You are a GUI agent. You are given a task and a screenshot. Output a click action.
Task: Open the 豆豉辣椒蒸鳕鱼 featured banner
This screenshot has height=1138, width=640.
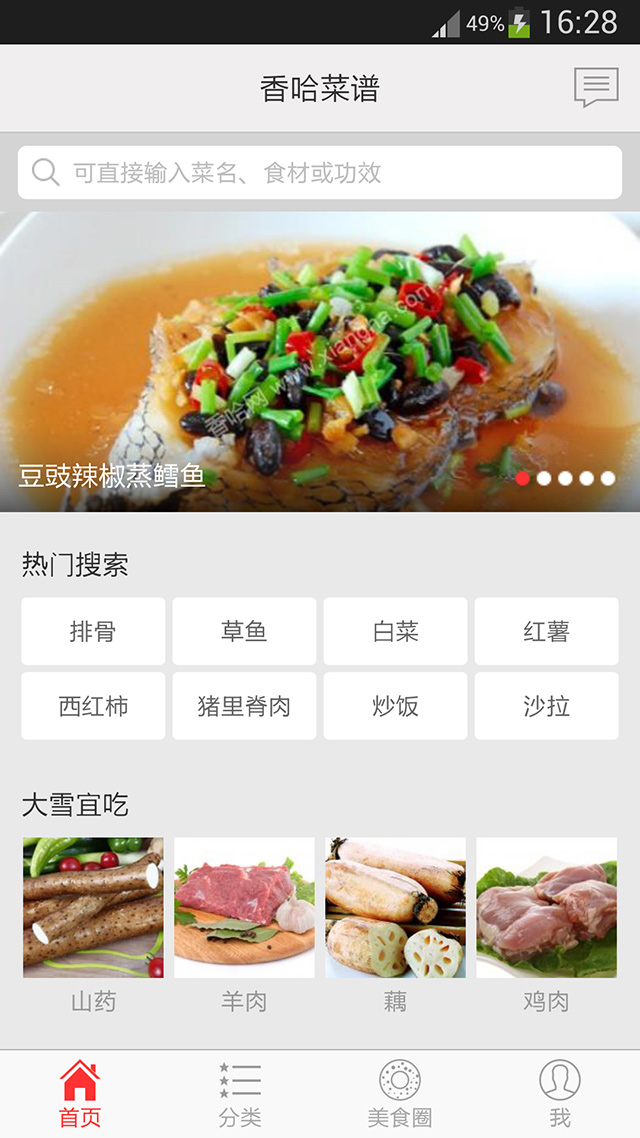320,362
